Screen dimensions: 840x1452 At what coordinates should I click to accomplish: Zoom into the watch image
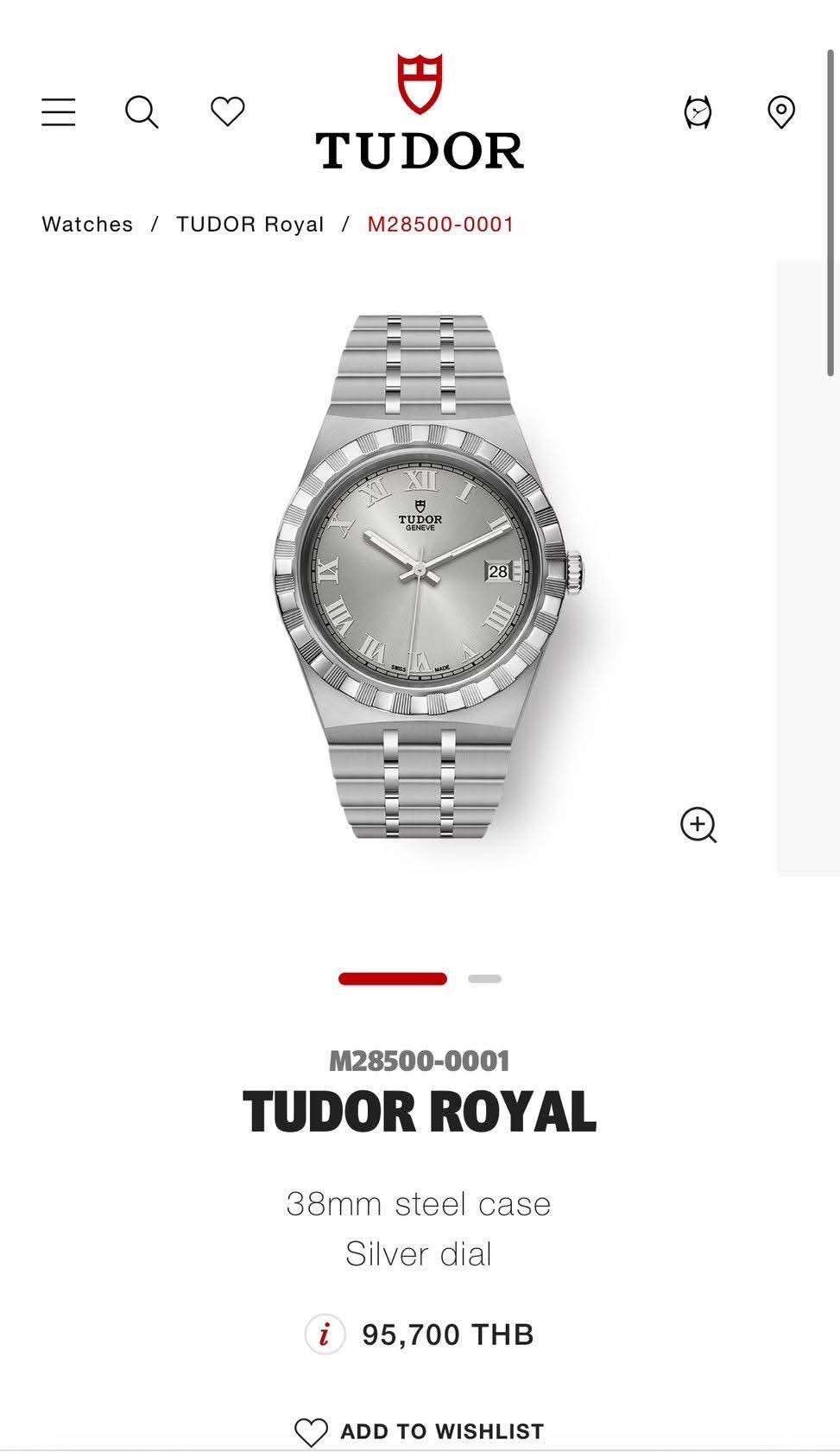pyautogui.click(x=698, y=825)
